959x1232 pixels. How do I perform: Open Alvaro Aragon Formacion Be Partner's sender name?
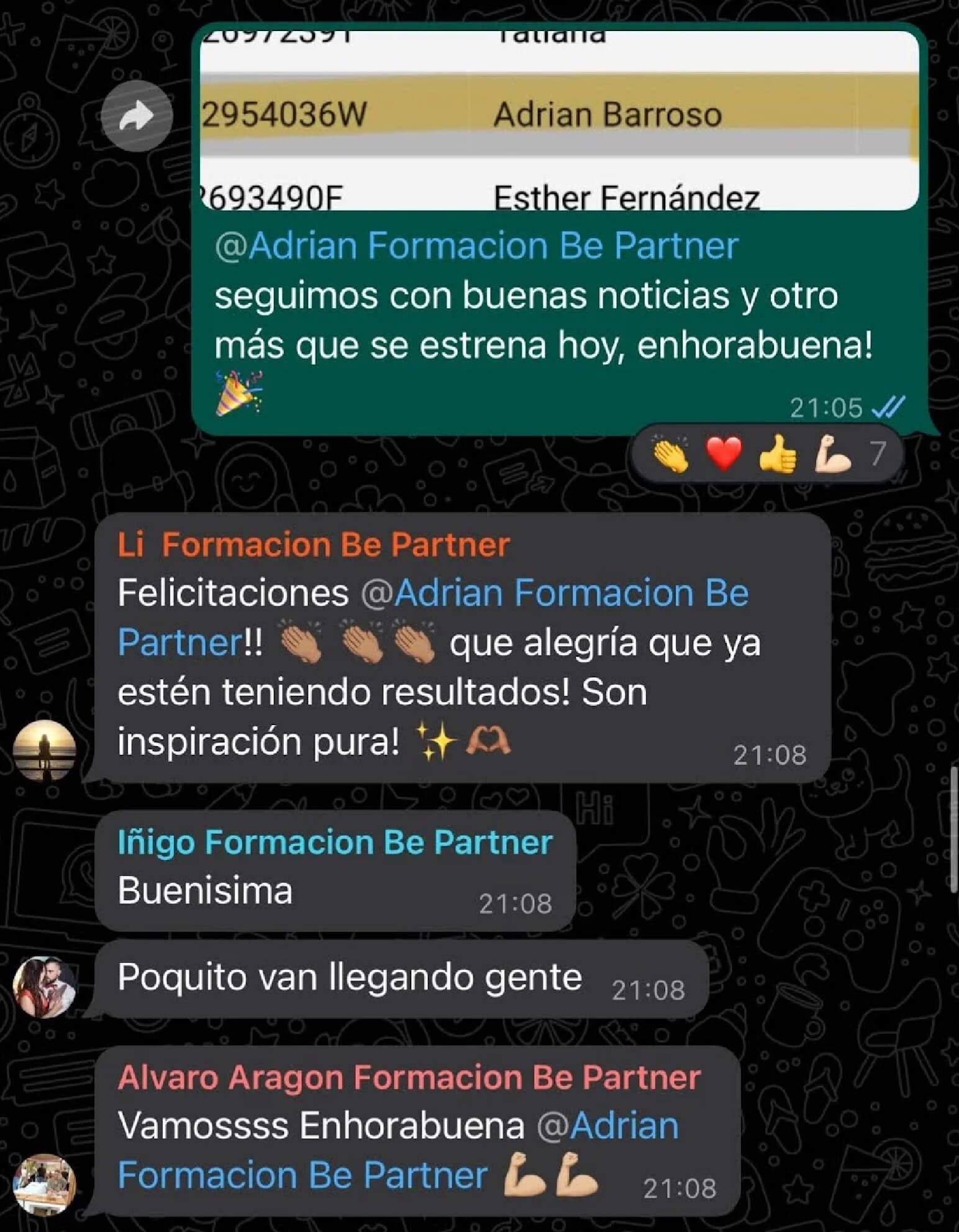pyautogui.click(x=409, y=1077)
